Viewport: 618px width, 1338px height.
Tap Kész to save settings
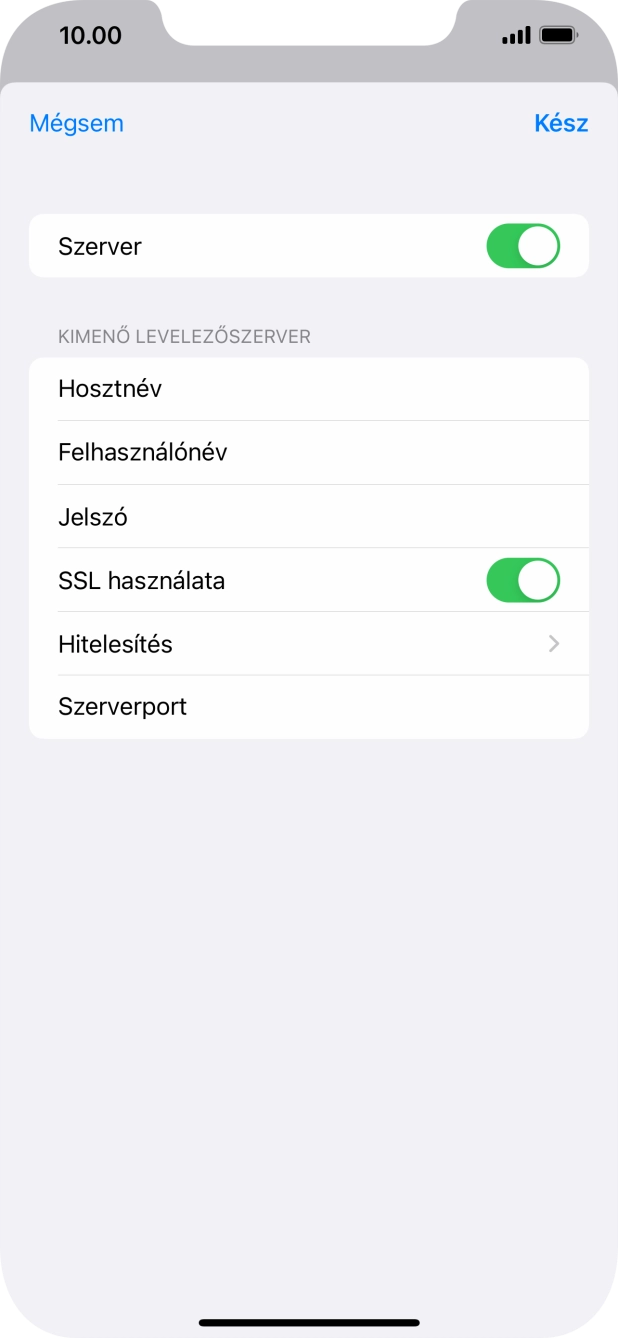pos(561,123)
